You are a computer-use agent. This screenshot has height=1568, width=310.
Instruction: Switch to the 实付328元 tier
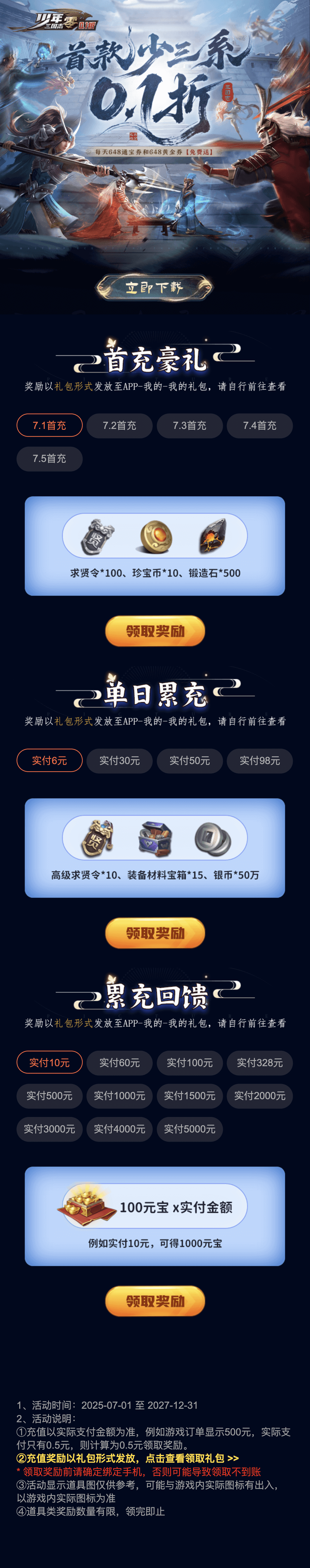[x=260, y=1062]
